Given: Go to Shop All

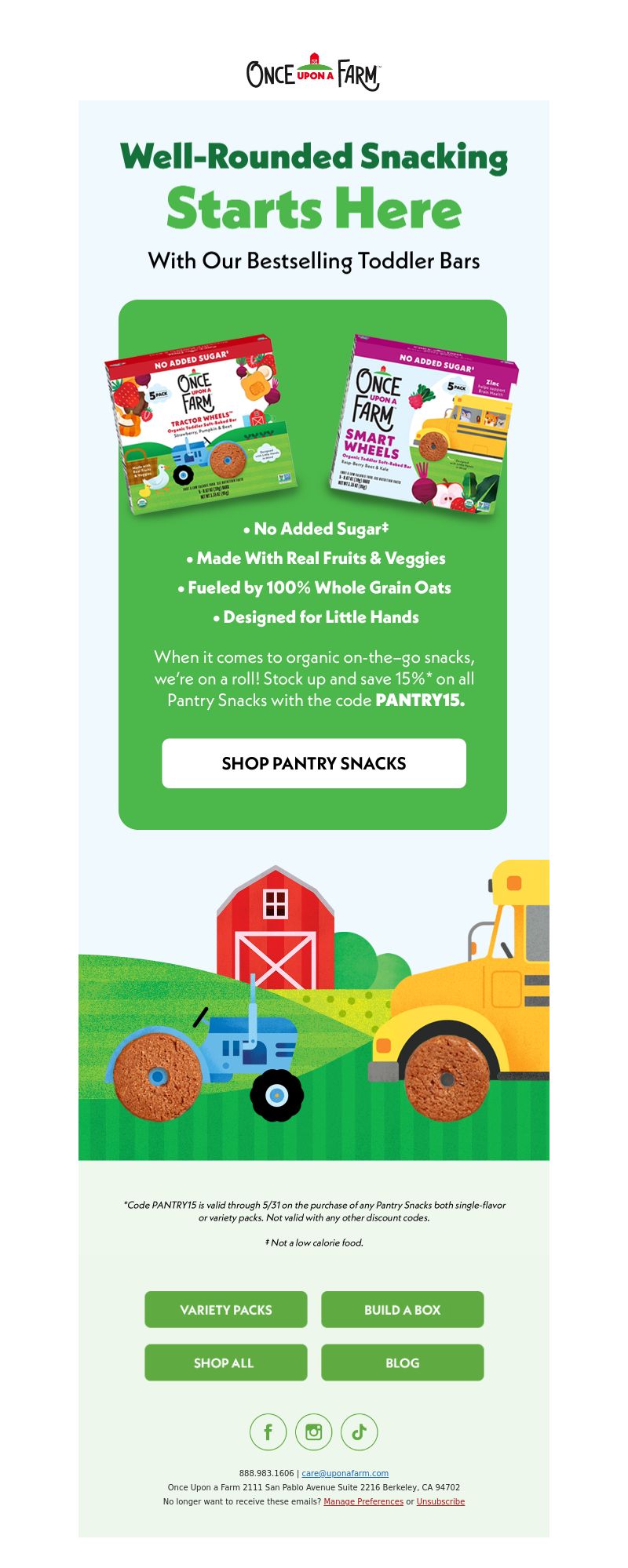Looking at the screenshot, I should pyautogui.click(x=226, y=1362).
